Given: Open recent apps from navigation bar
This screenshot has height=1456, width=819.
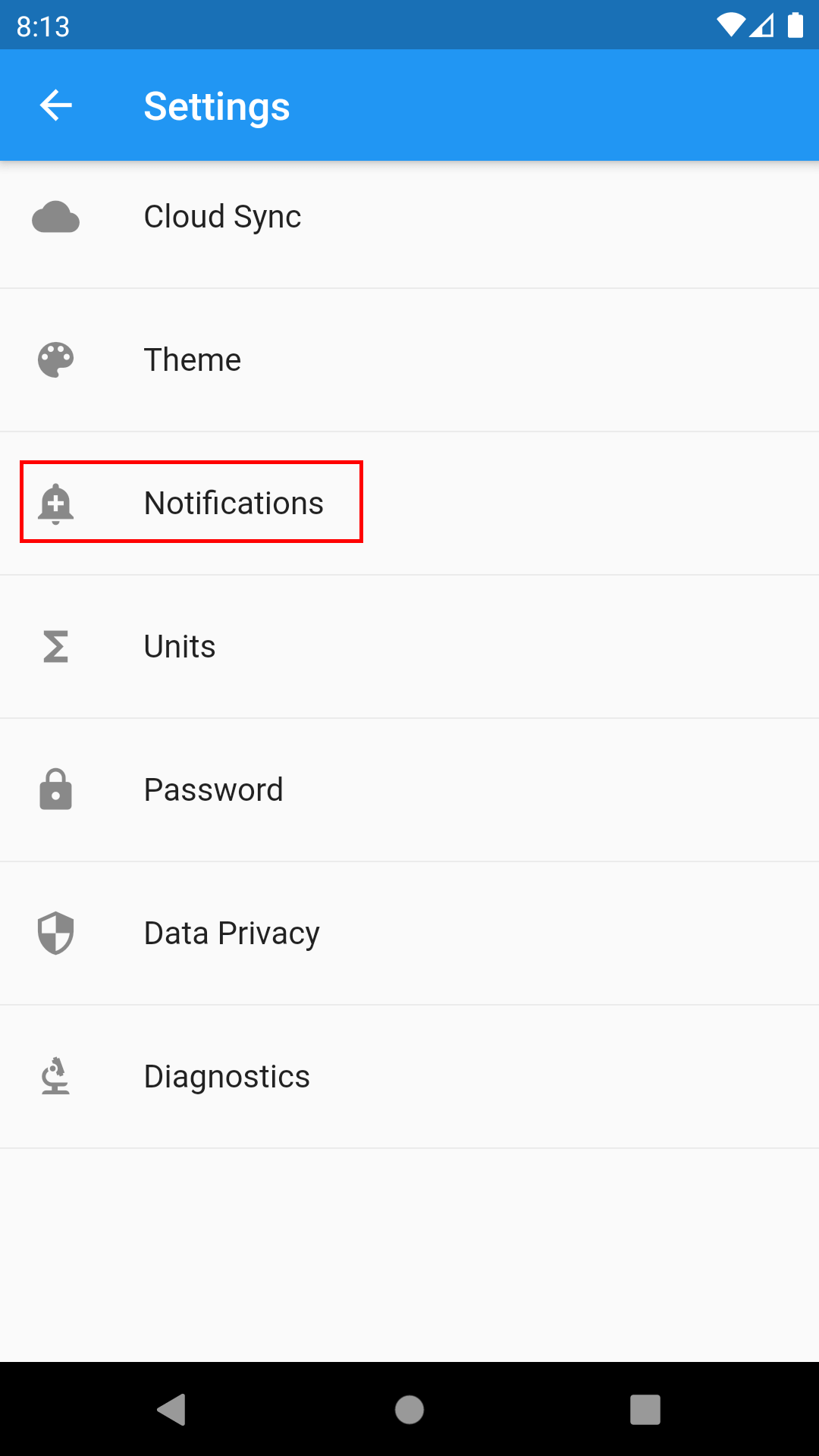Looking at the screenshot, I should click(645, 1410).
